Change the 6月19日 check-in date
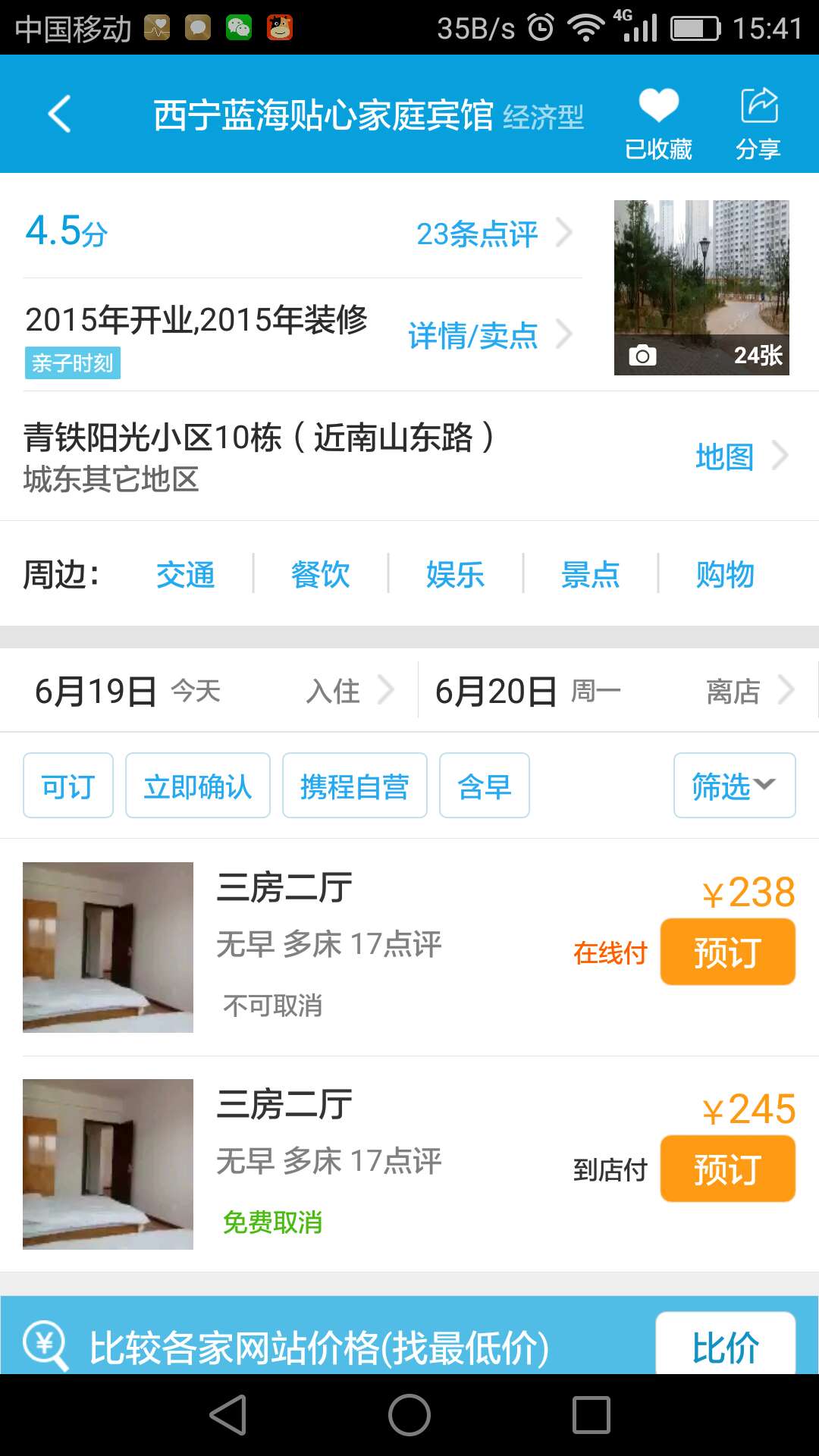This screenshot has height=1456, width=819. pyautogui.click(x=212, y=691)
